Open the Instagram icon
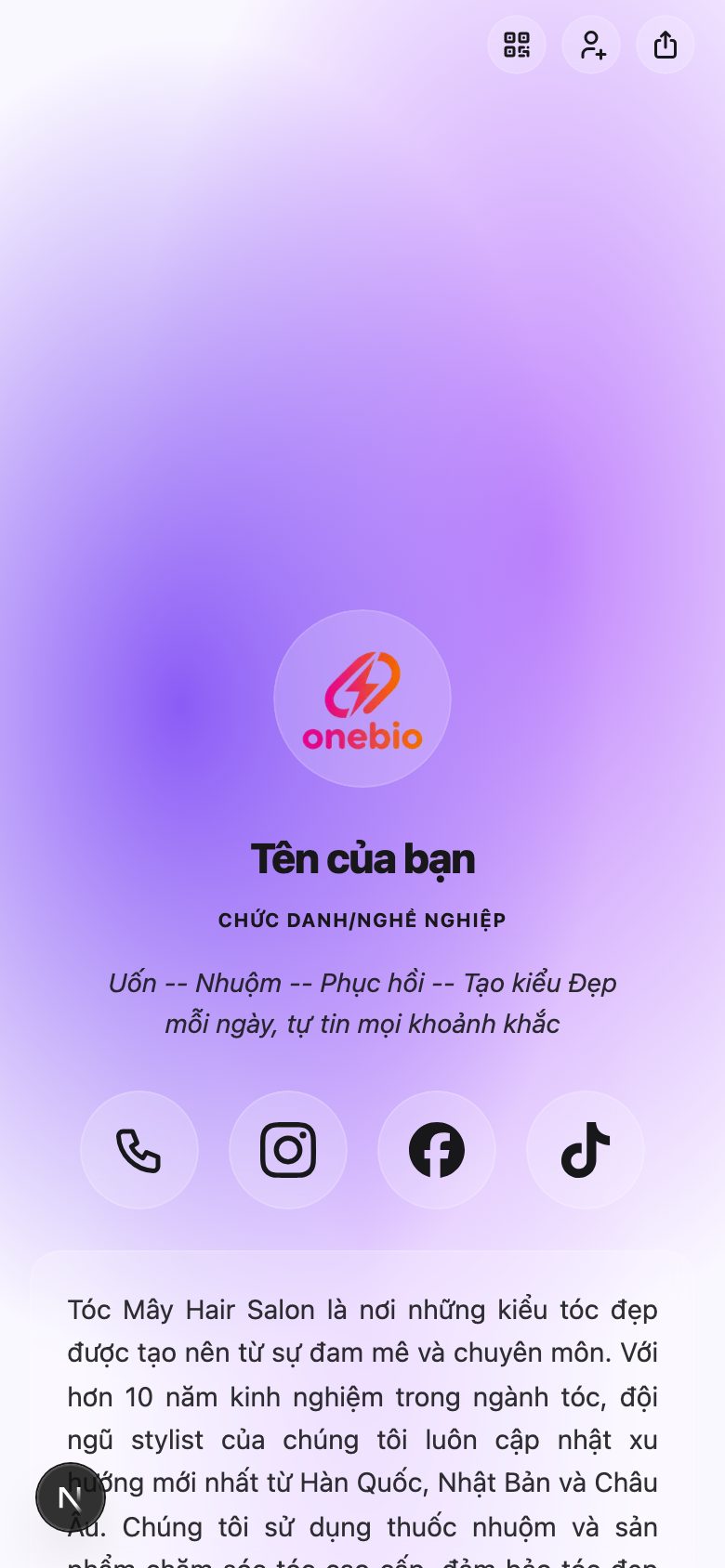The height and width of the screenshot is (1568, 725). [x=288, y=1150]
